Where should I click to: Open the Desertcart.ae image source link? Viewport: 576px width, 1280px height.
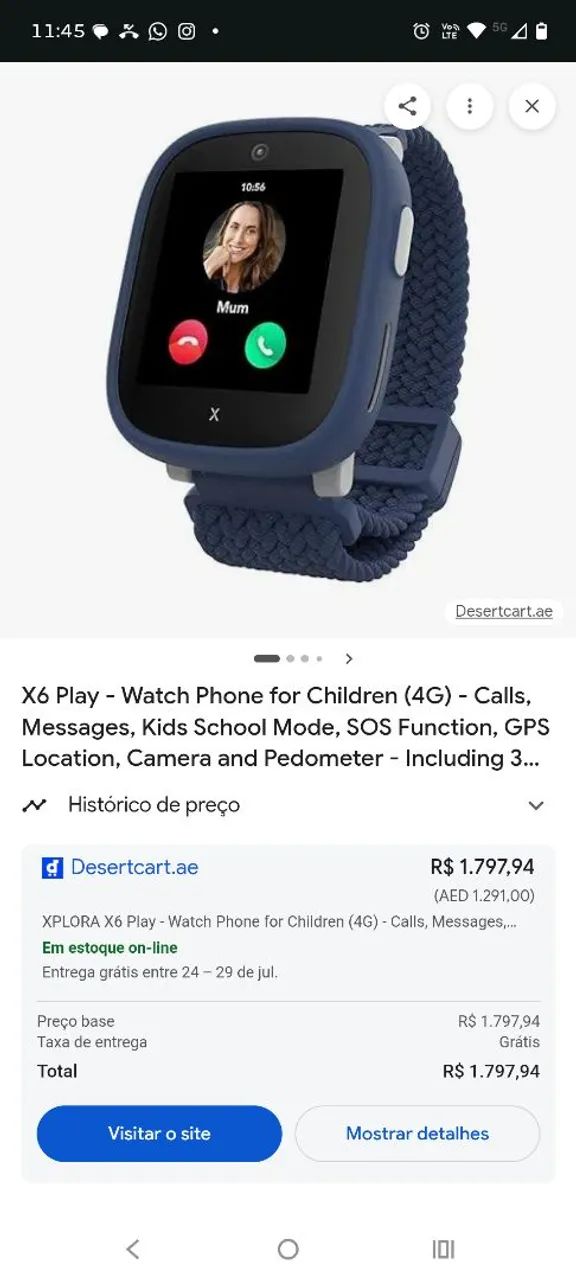(503, 611)
